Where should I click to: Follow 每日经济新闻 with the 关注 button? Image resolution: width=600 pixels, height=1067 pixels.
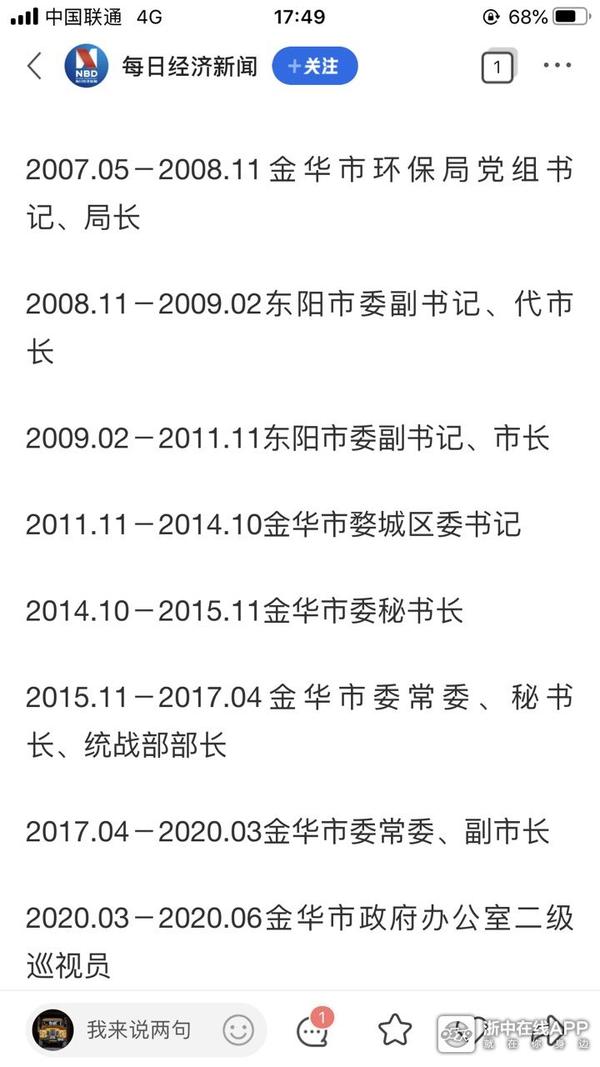pos(314,67)
